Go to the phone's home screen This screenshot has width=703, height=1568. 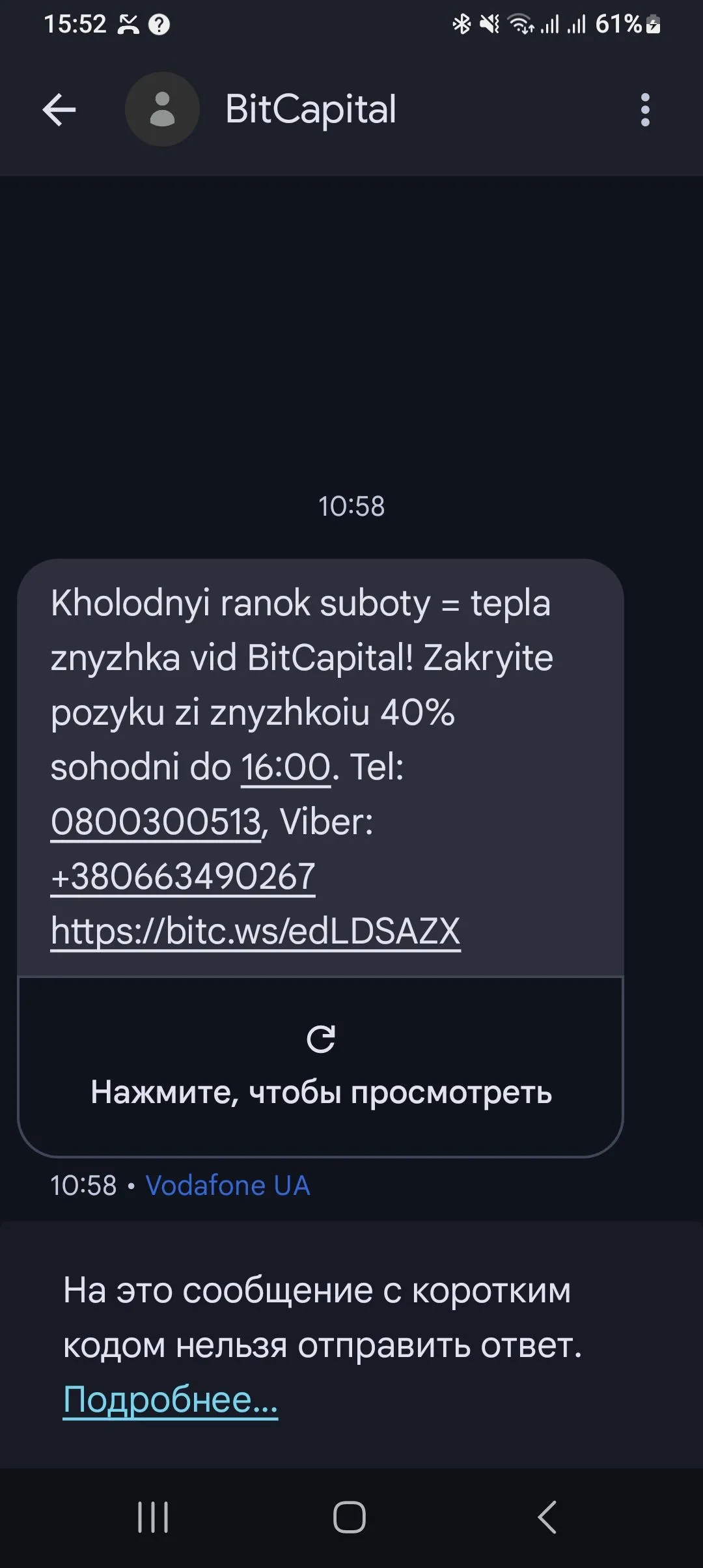tap(350, 1517)
